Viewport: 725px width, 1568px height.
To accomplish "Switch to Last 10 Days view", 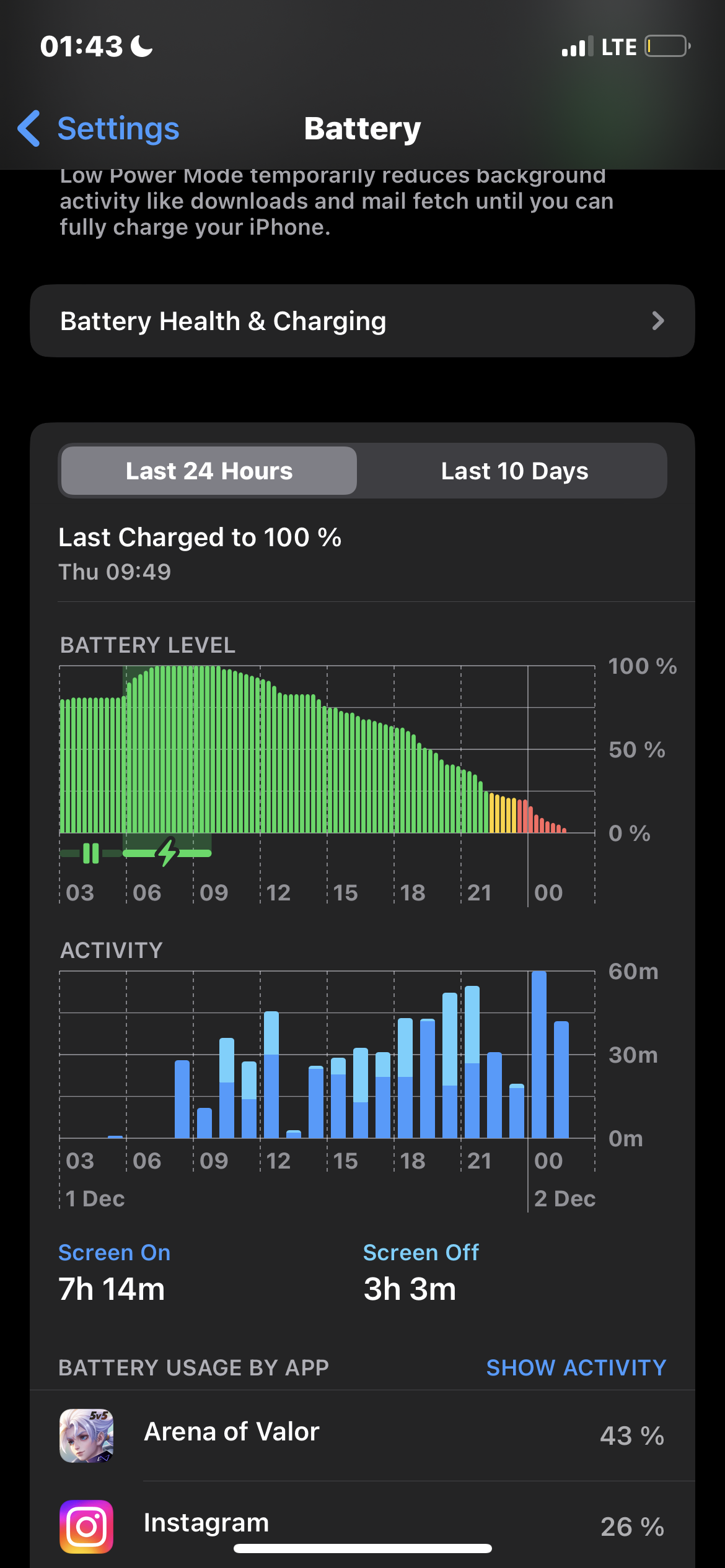I will pyautogui.click(x=514, y=471).
